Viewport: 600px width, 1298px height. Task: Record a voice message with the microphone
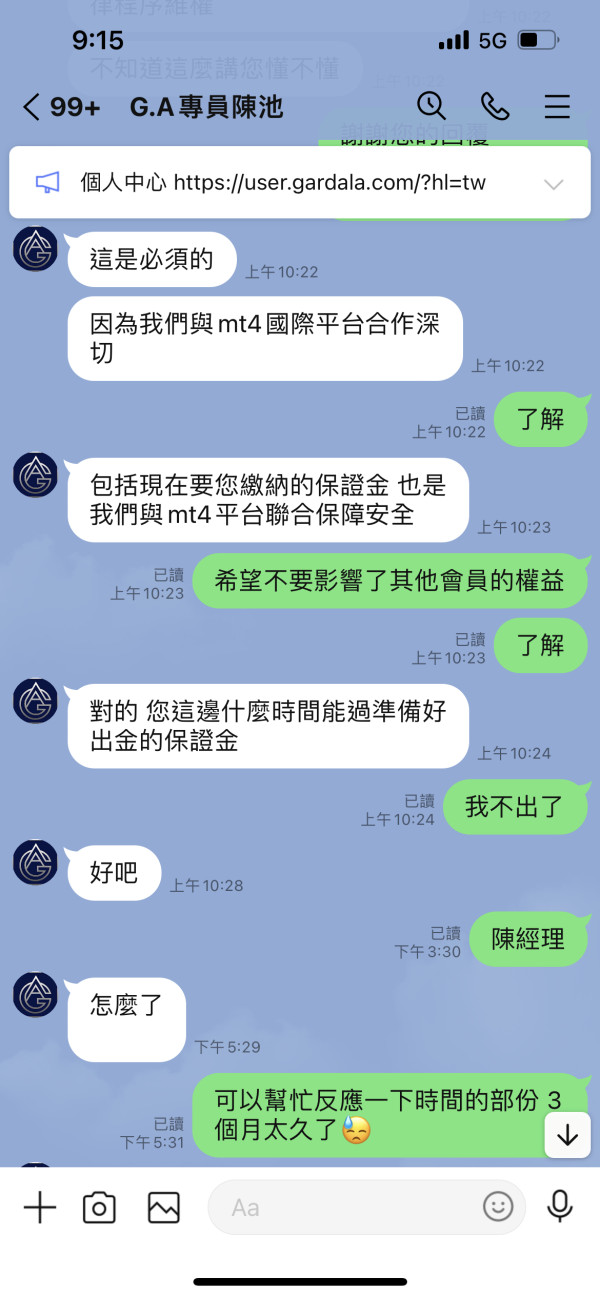560,1207
